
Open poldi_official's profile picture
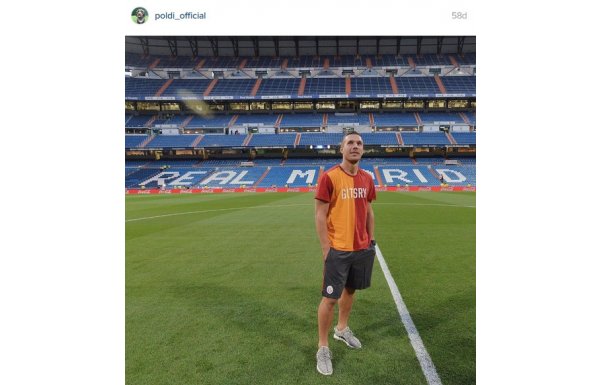(140, 16)
